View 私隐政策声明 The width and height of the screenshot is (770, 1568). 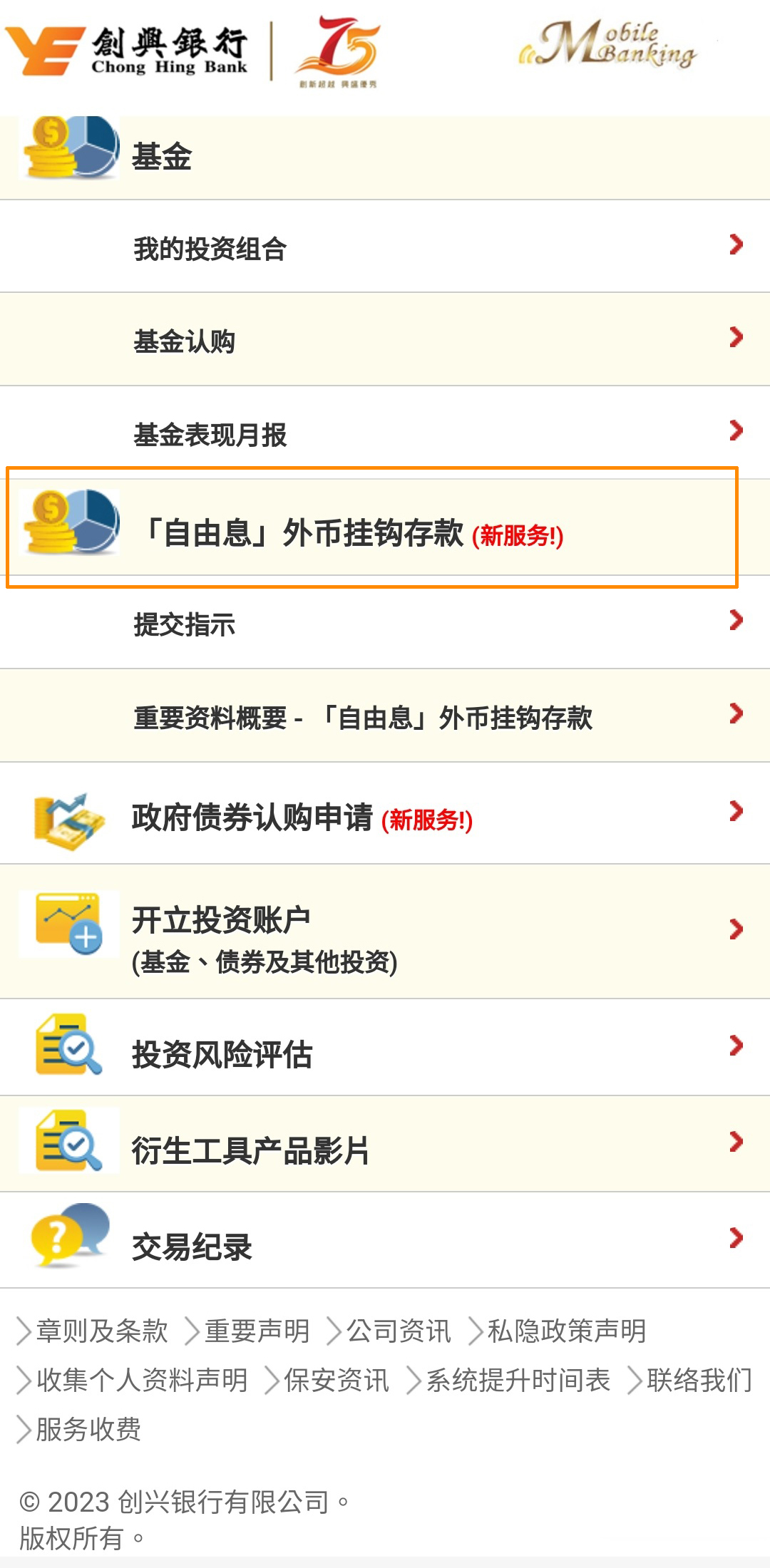(566, 1331)
